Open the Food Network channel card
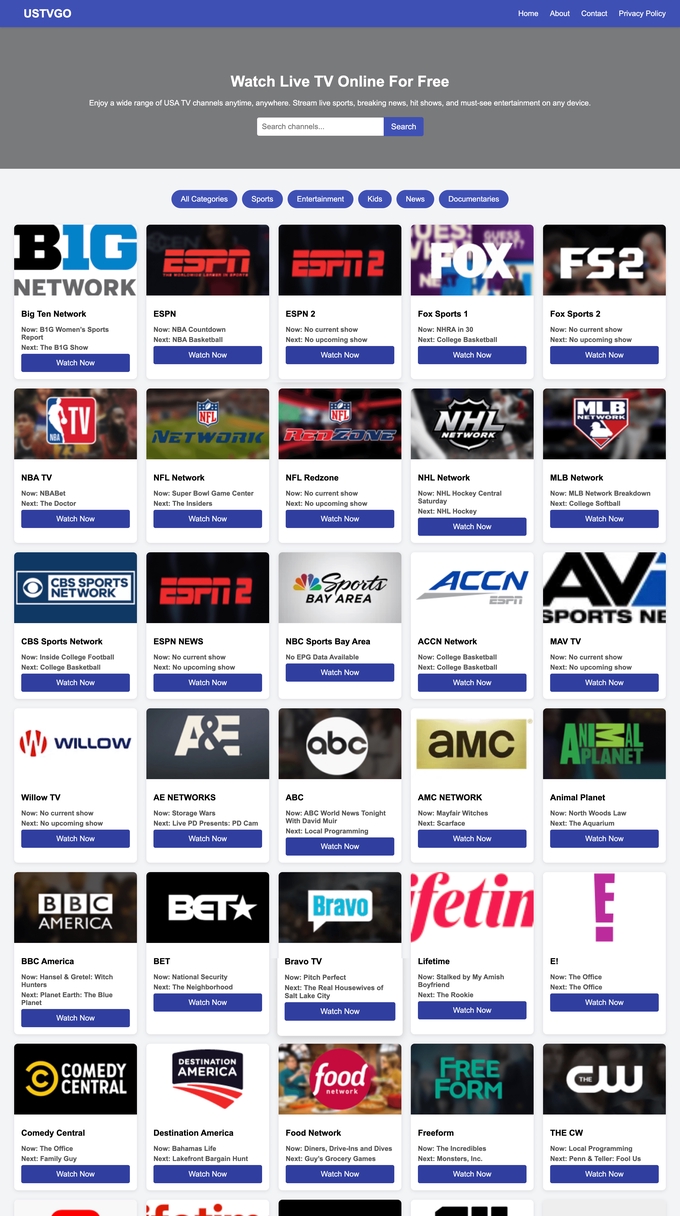680x1216 pixels. [340, 1079]
